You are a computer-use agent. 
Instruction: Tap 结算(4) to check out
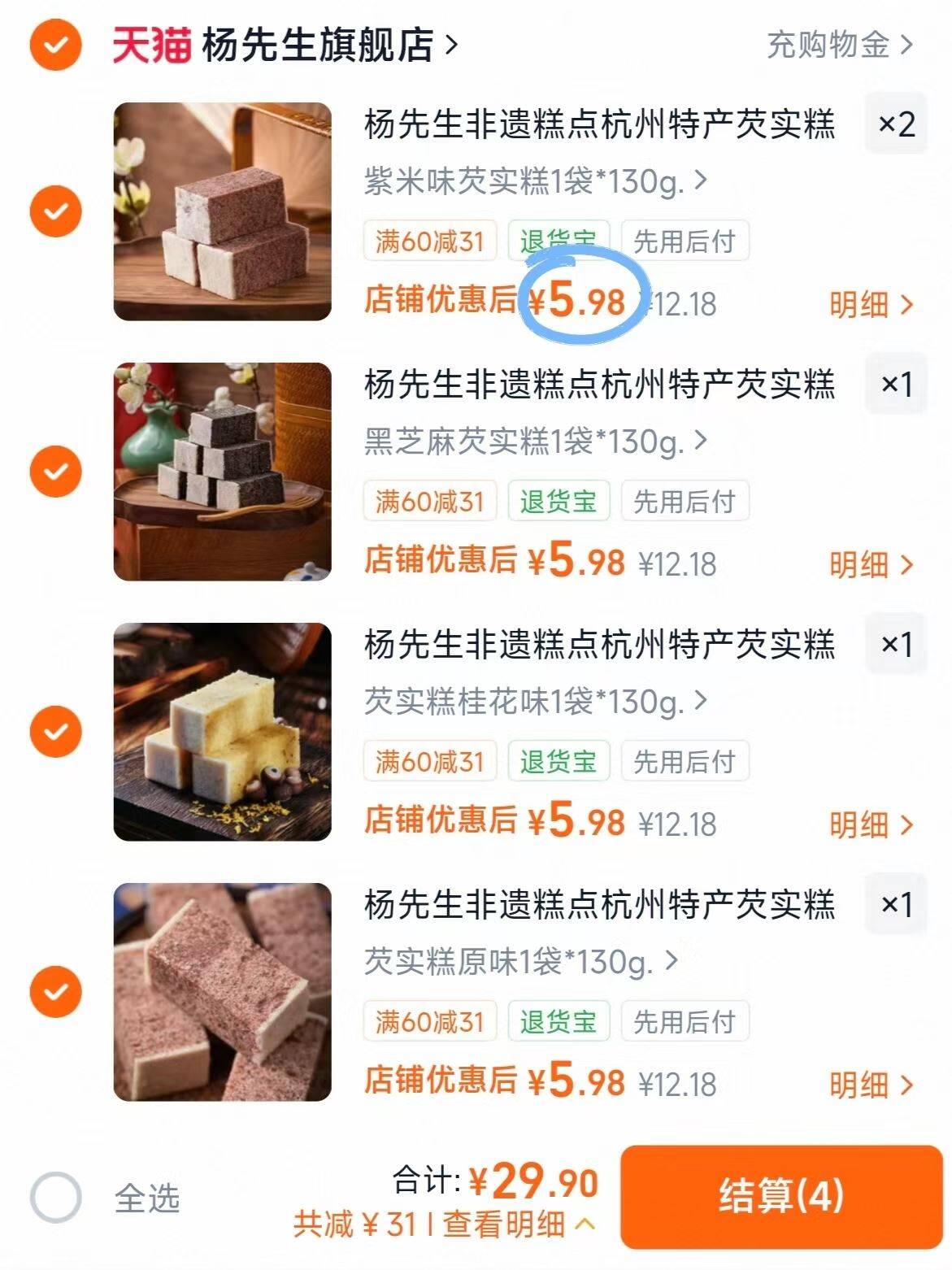pos(781,1197)
